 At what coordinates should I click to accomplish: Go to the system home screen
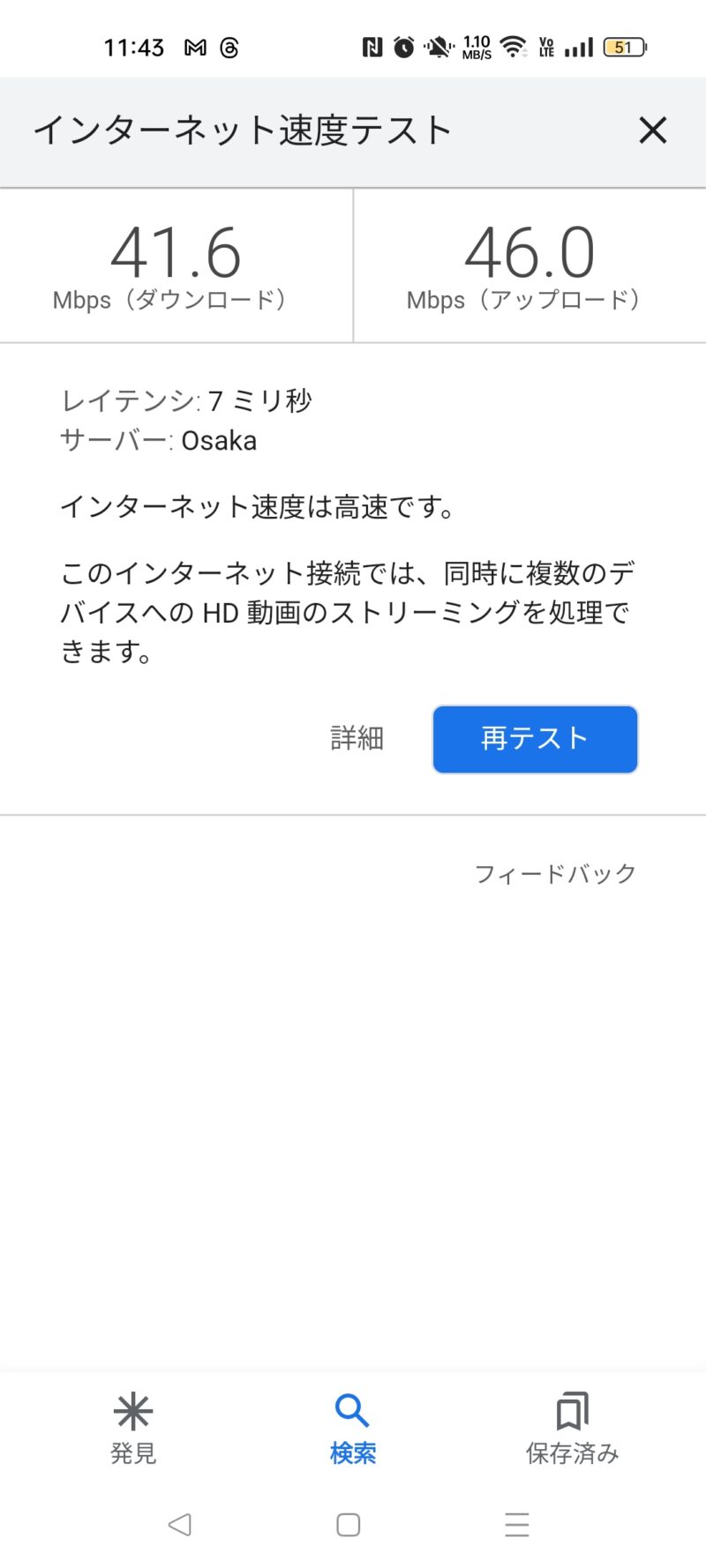[x=349, y=1524]
